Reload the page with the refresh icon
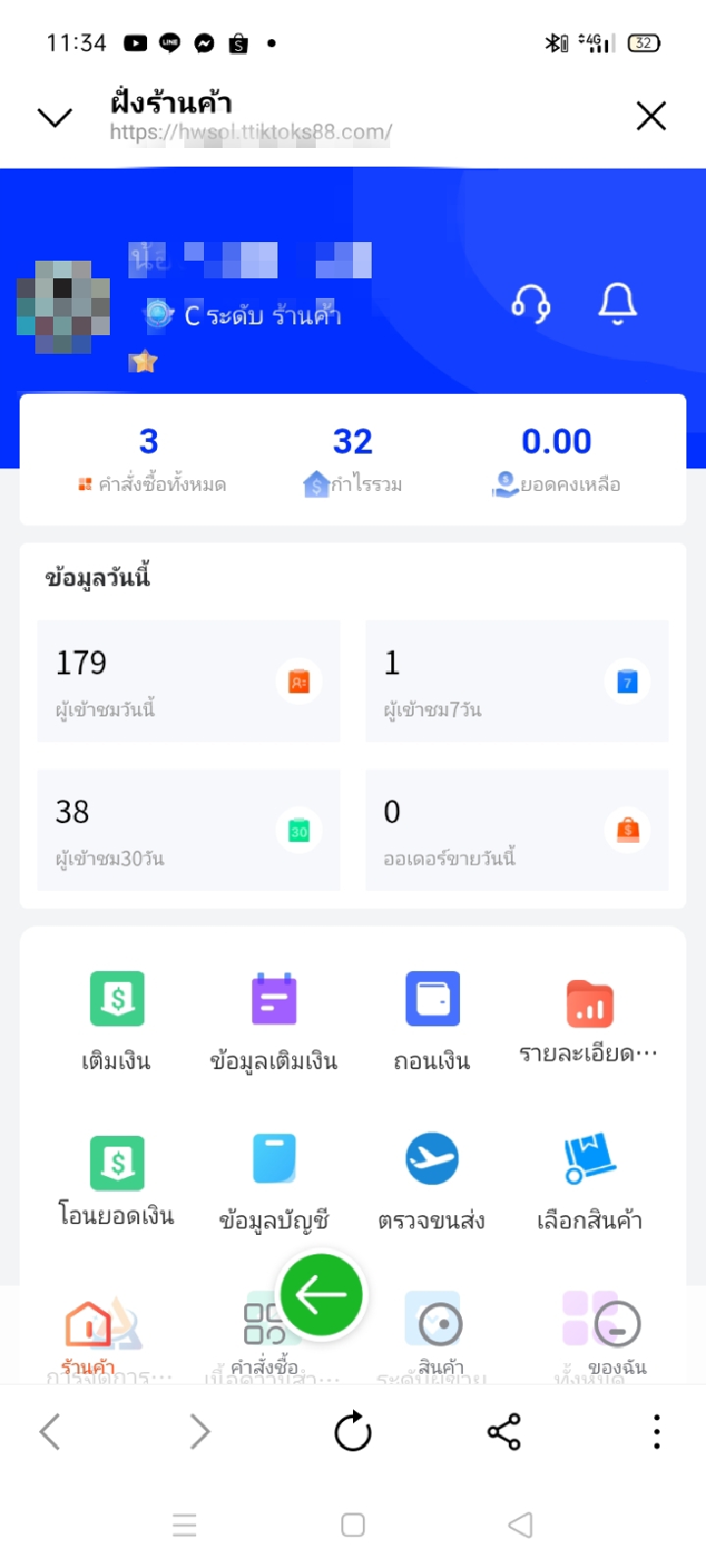Screen dimensions: 706x1568 point(353,1432)
